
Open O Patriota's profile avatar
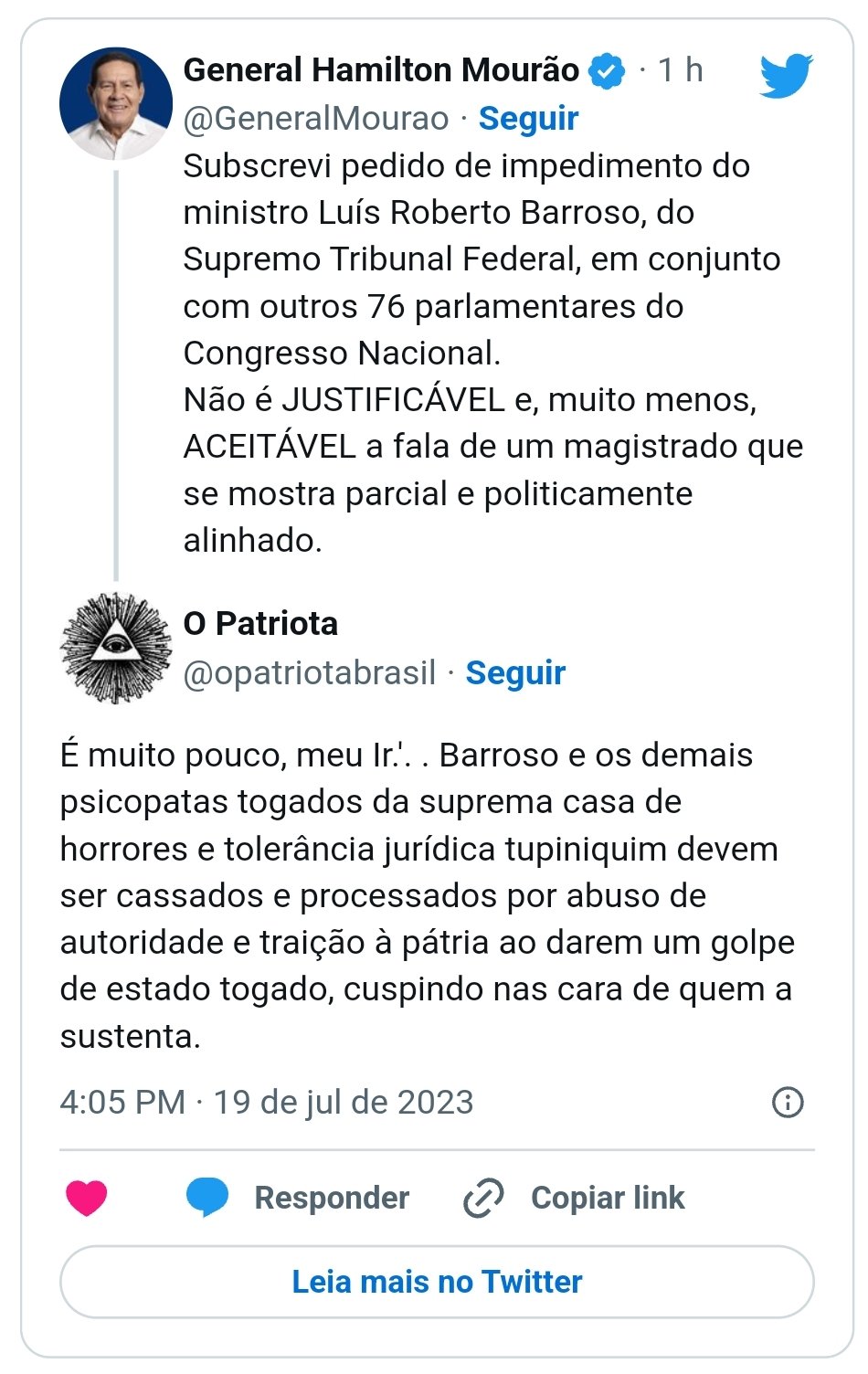click(116, 648)
